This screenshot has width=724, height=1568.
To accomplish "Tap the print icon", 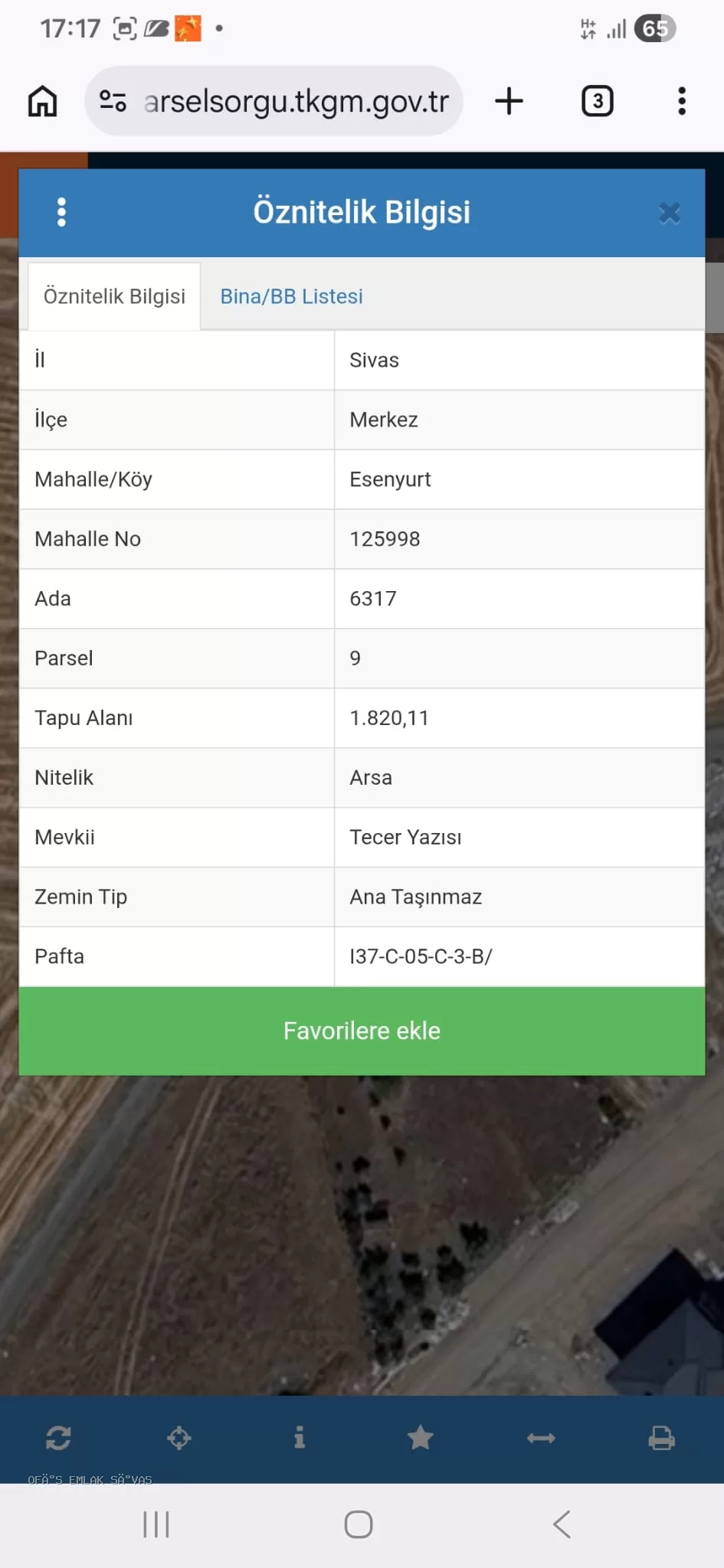I will click(661, 1438).
